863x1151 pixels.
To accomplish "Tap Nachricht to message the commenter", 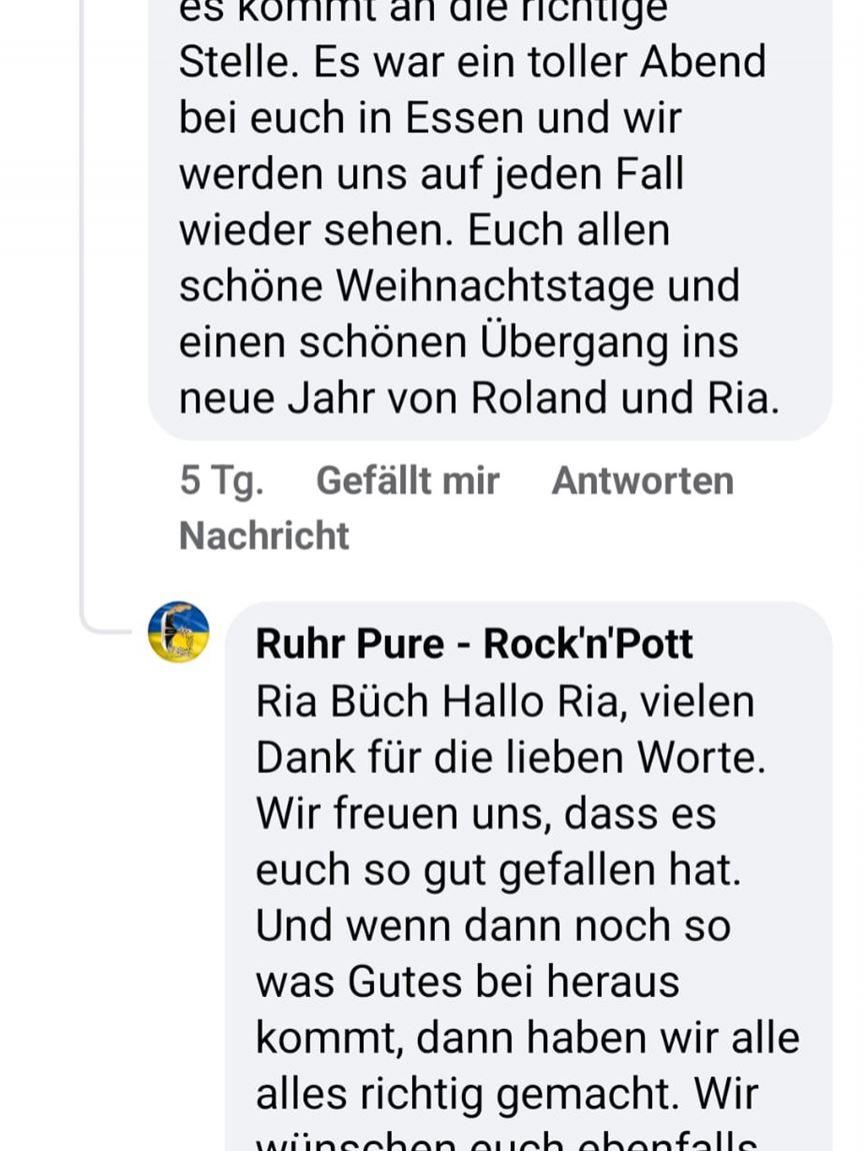I will [264, 536].
